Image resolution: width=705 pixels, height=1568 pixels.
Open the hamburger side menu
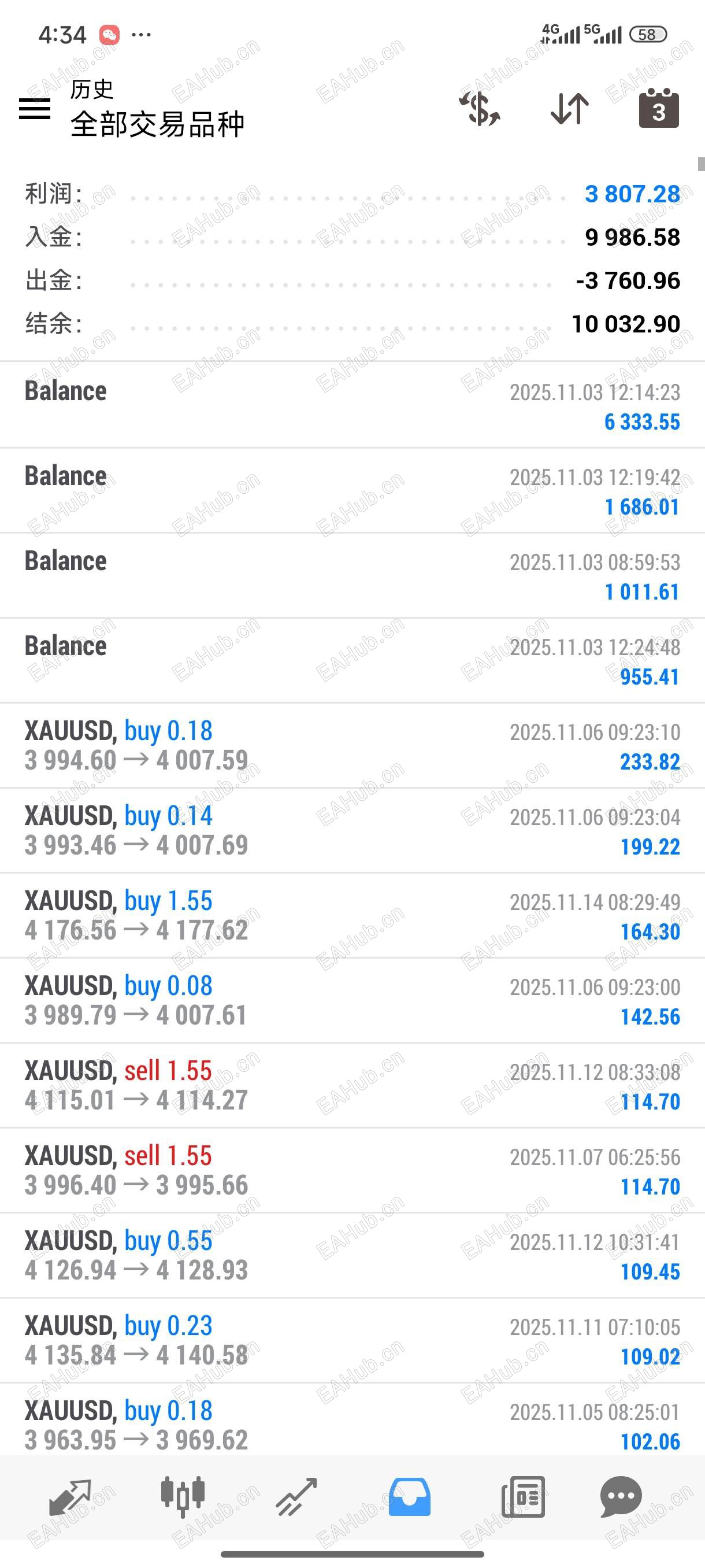coord(35,109)
